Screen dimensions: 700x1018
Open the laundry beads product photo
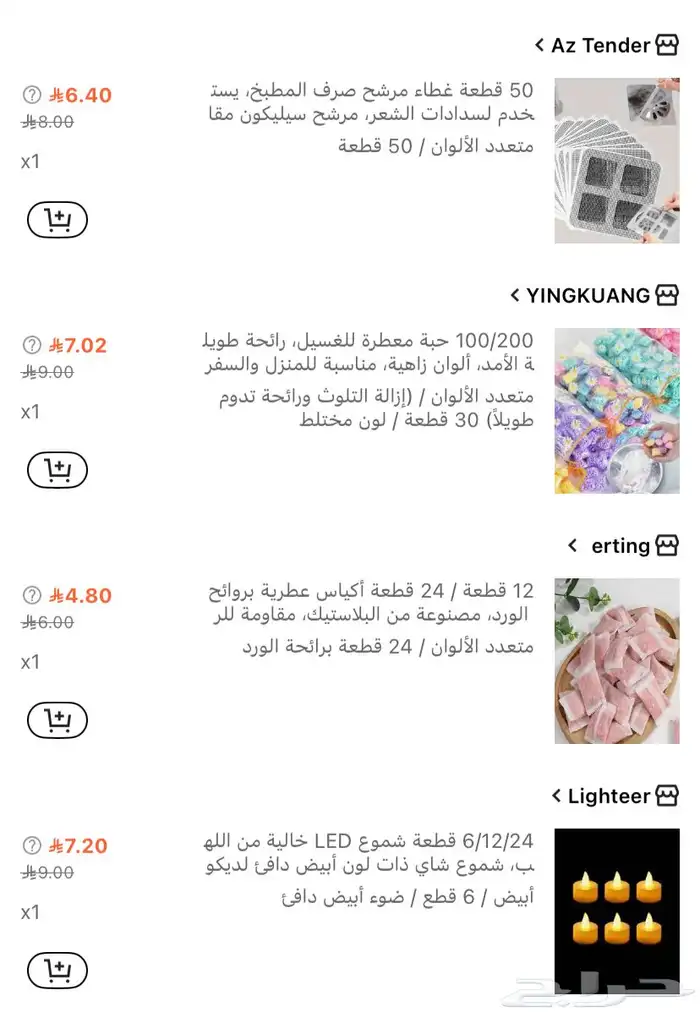[616, 411]
